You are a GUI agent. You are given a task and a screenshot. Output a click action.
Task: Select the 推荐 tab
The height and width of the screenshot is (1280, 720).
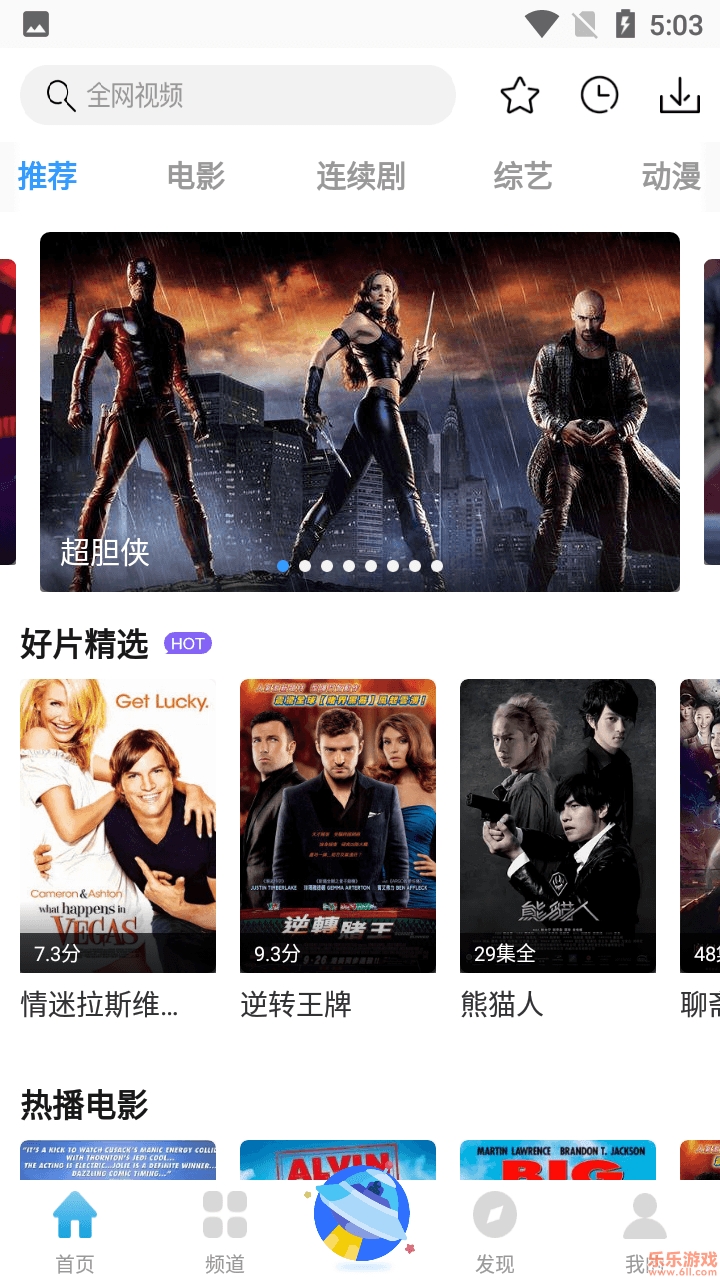[x=47, y=177]
